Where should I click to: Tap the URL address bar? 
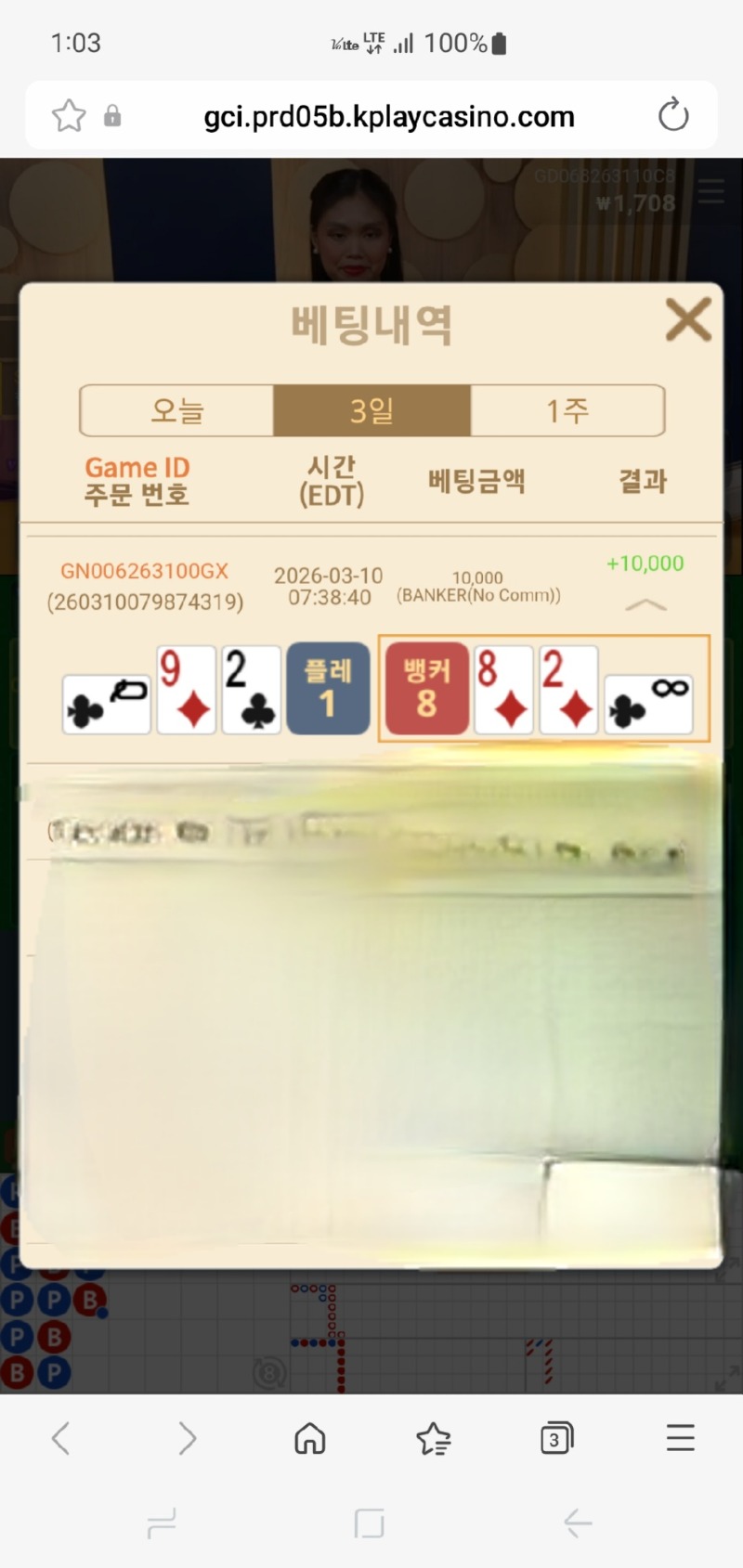pyautogui.click(x=388, y=117)
